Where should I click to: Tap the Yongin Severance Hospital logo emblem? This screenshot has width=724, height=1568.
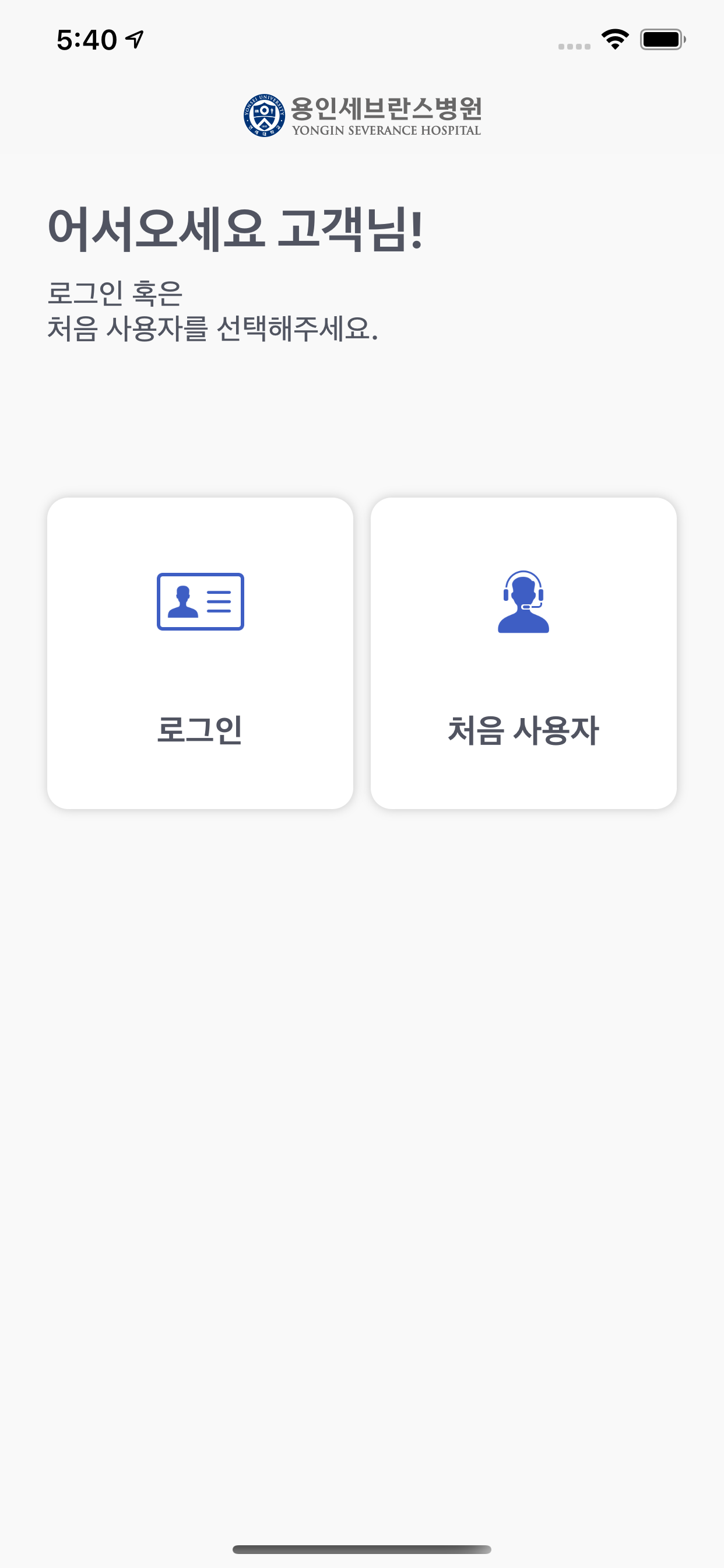pos(263,114)
